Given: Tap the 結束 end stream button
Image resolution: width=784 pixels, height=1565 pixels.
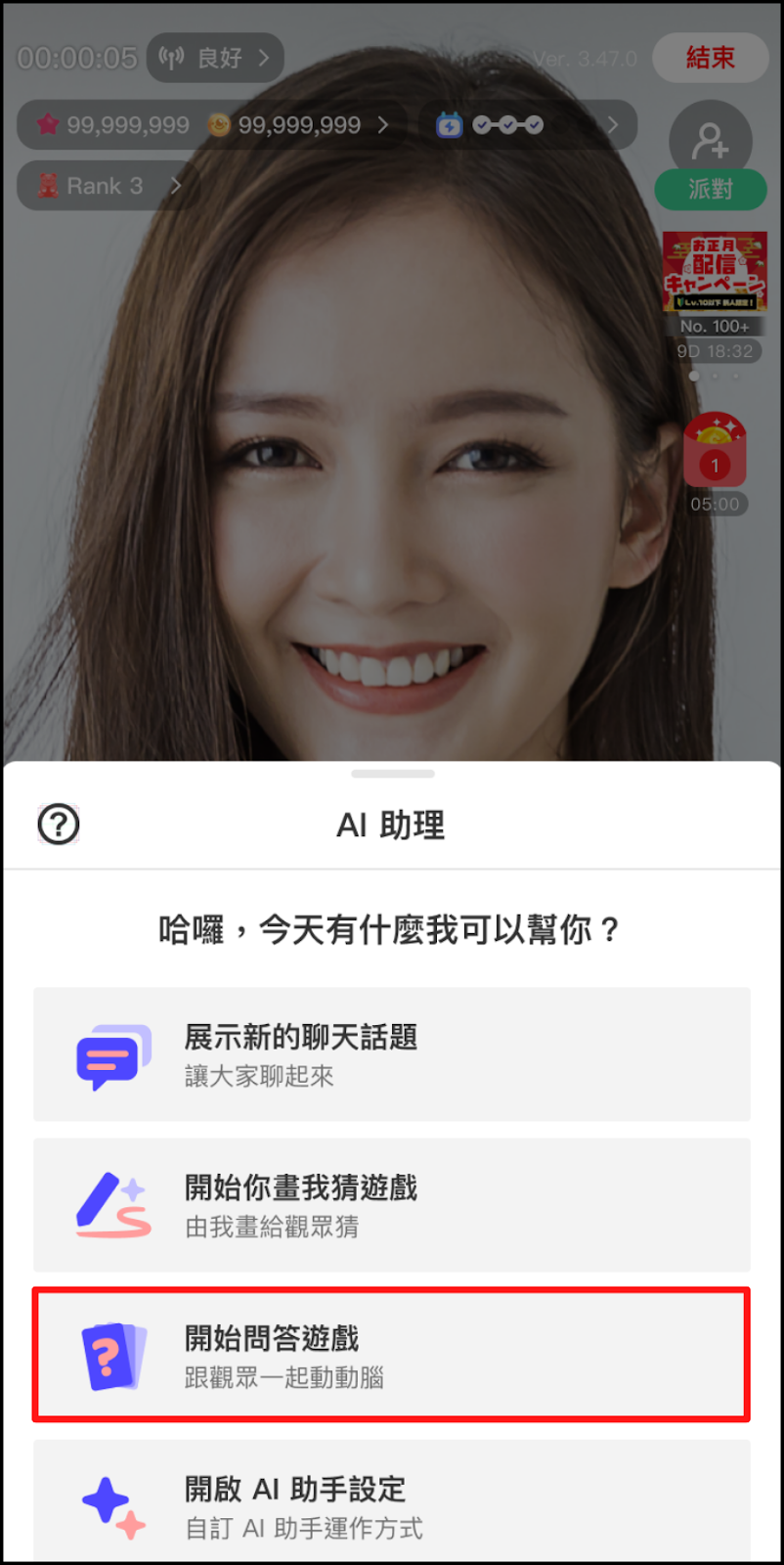Looking at the screenshot, I should (x=710, y=58).
